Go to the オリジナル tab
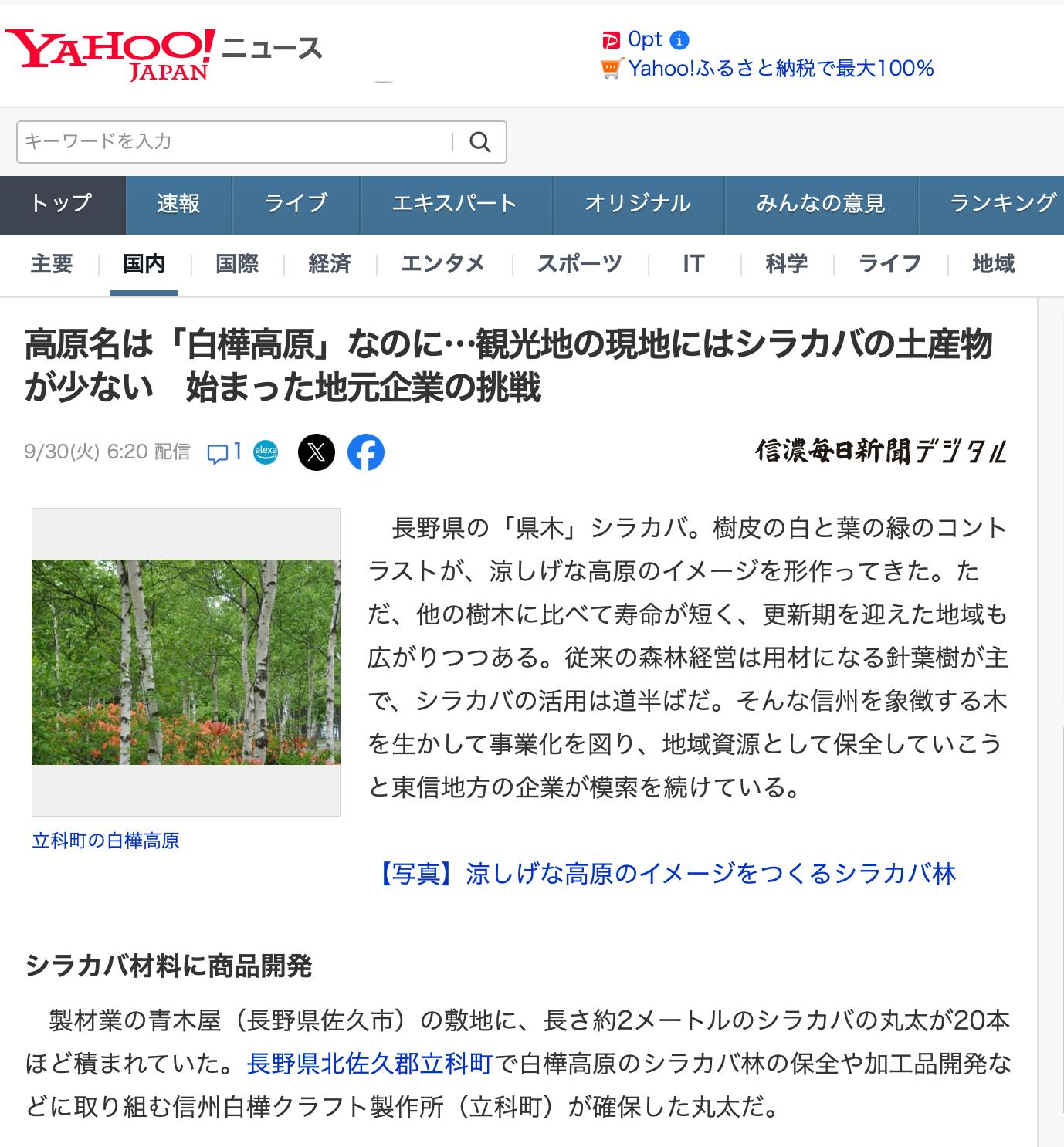 coord(638,204)
